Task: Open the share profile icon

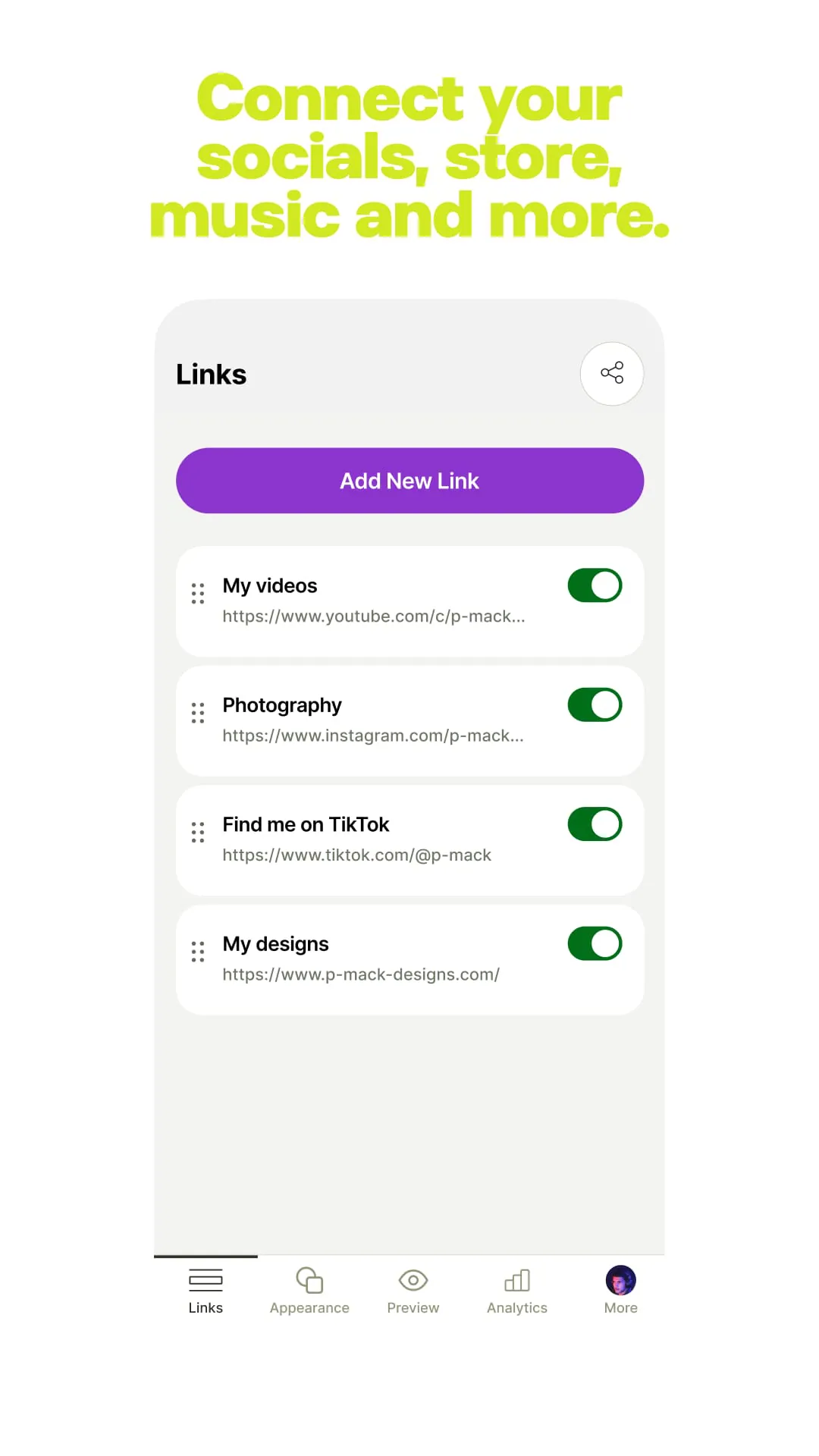Action: (x=611, y=373)
